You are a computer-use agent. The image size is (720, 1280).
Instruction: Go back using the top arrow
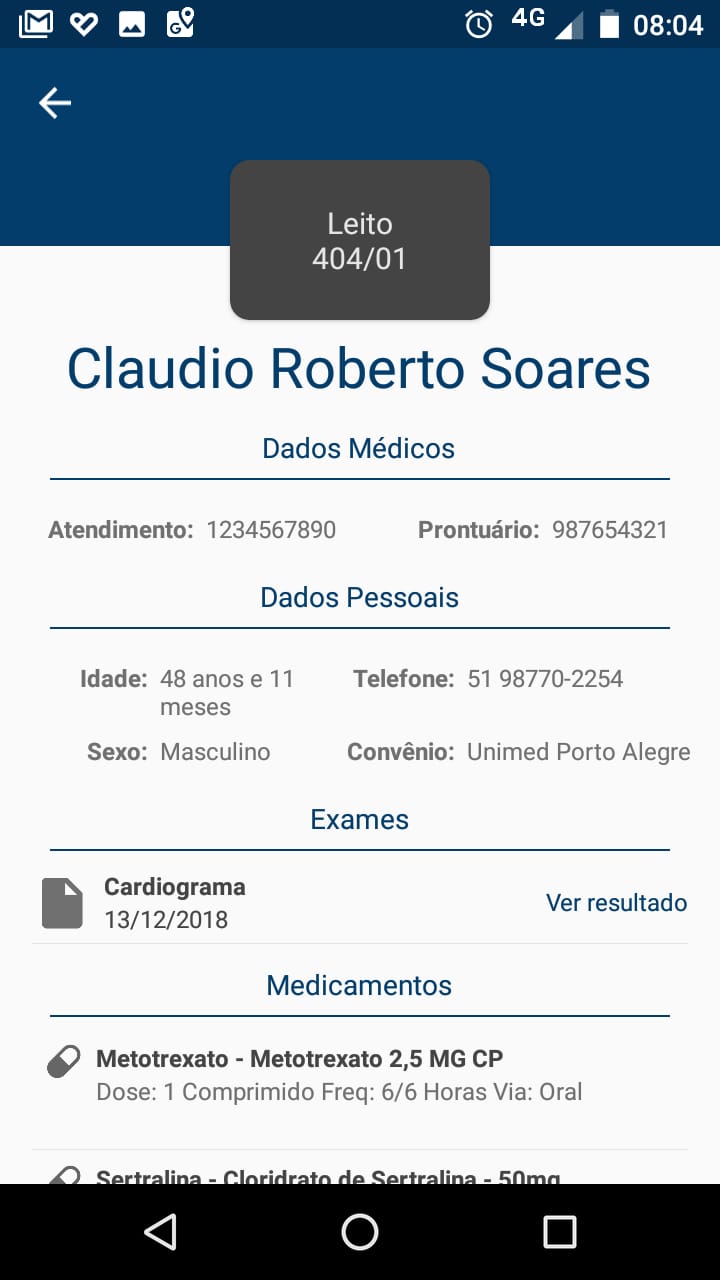pos(55,103)
